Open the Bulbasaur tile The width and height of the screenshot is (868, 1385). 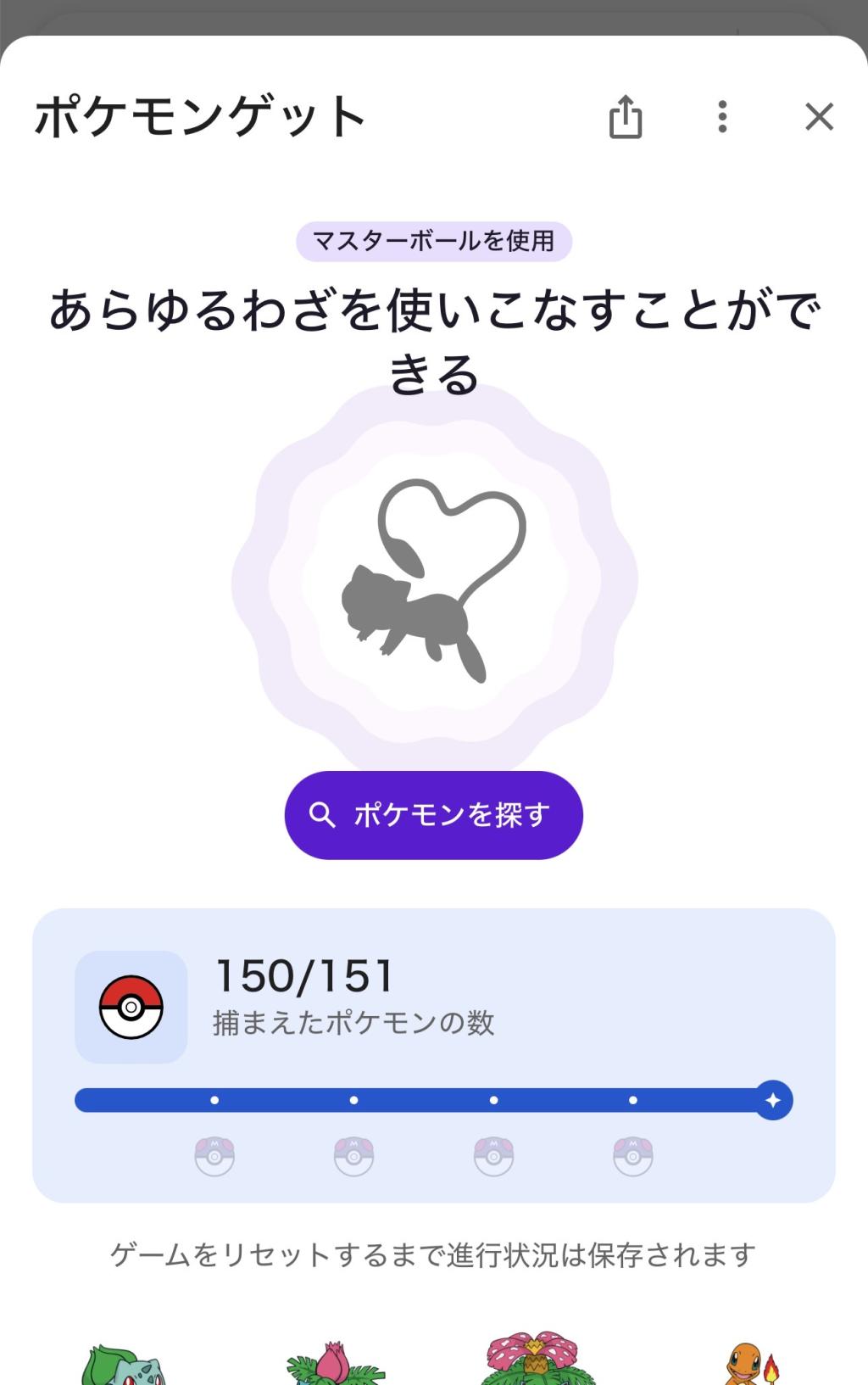(x=124, y=1365)
